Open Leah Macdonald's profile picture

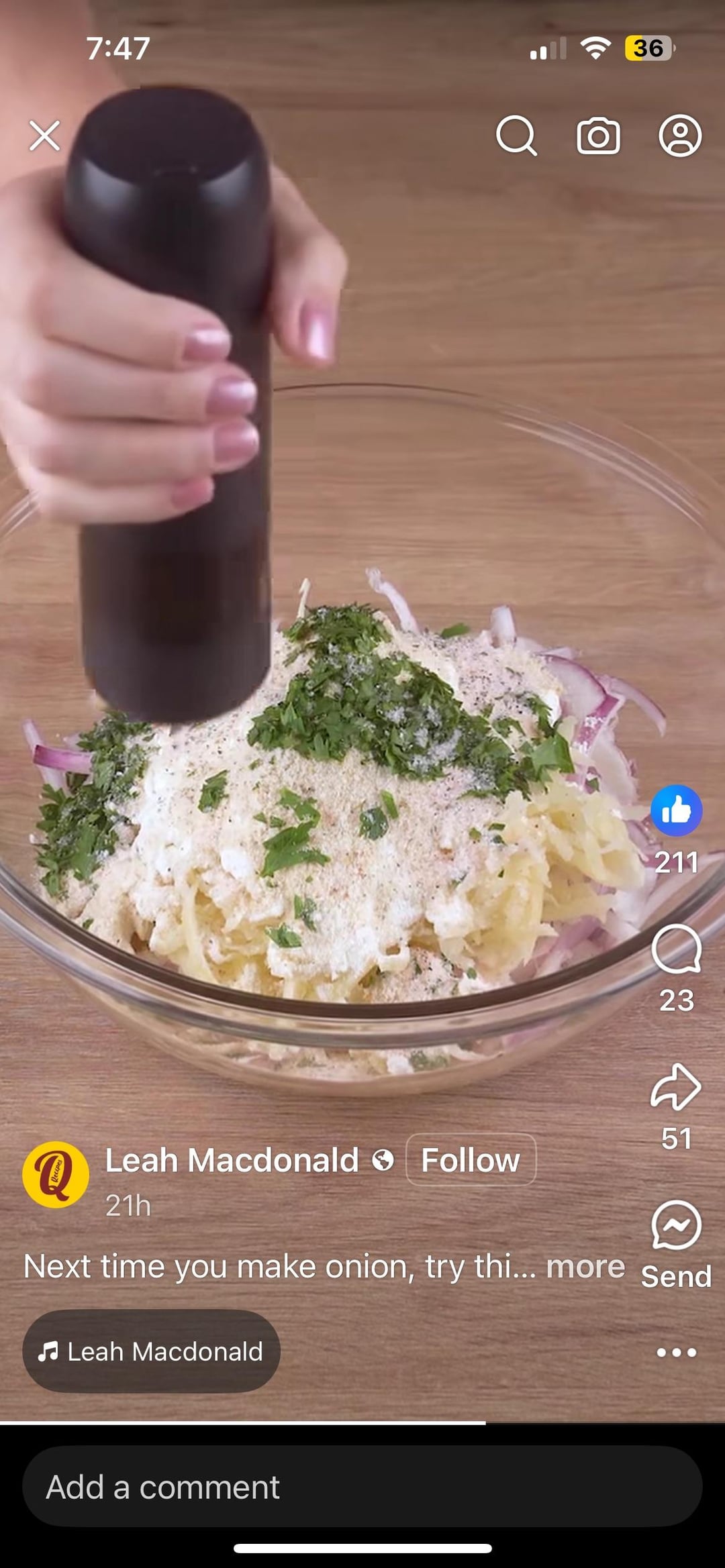pyautogui.click(x=56, y=1175)
